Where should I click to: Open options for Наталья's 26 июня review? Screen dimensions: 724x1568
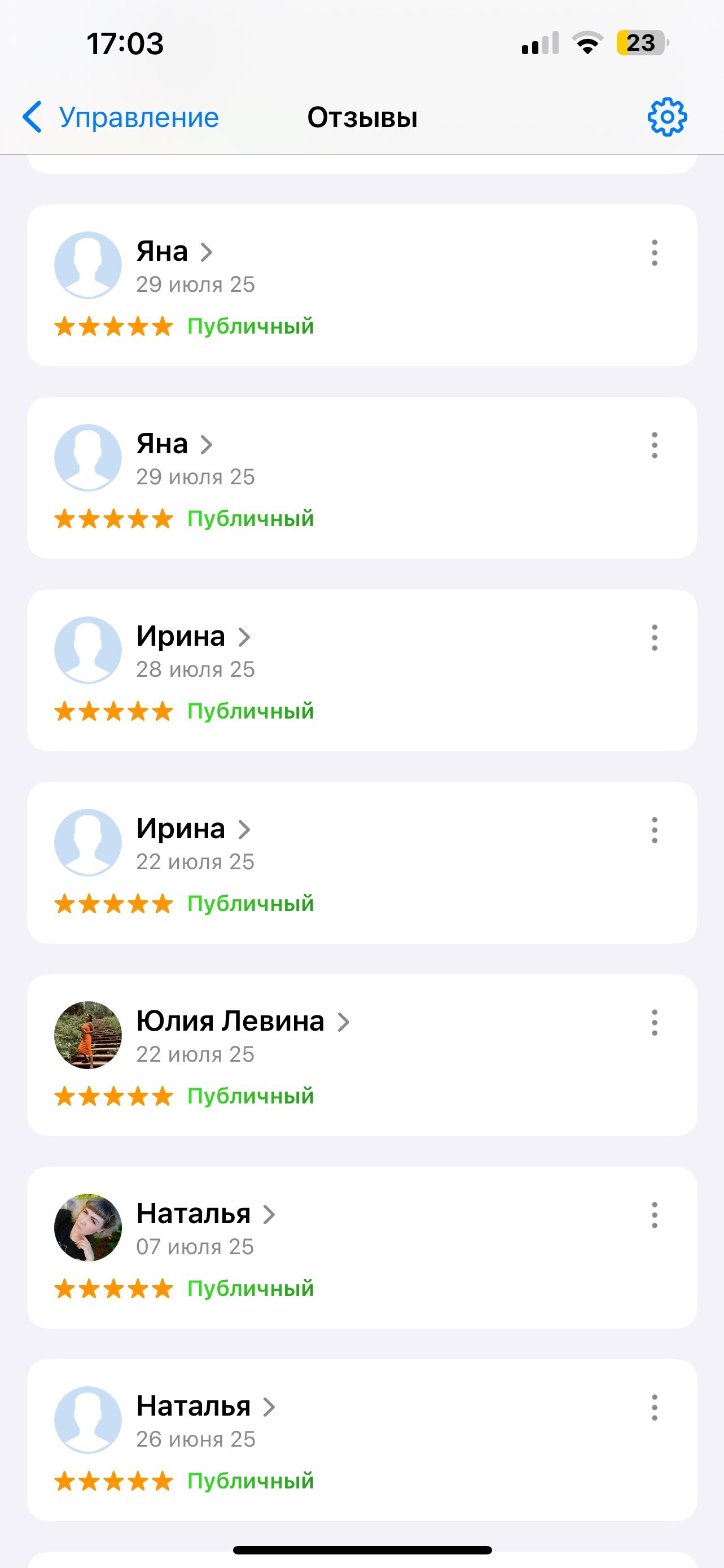(654, 1407)
